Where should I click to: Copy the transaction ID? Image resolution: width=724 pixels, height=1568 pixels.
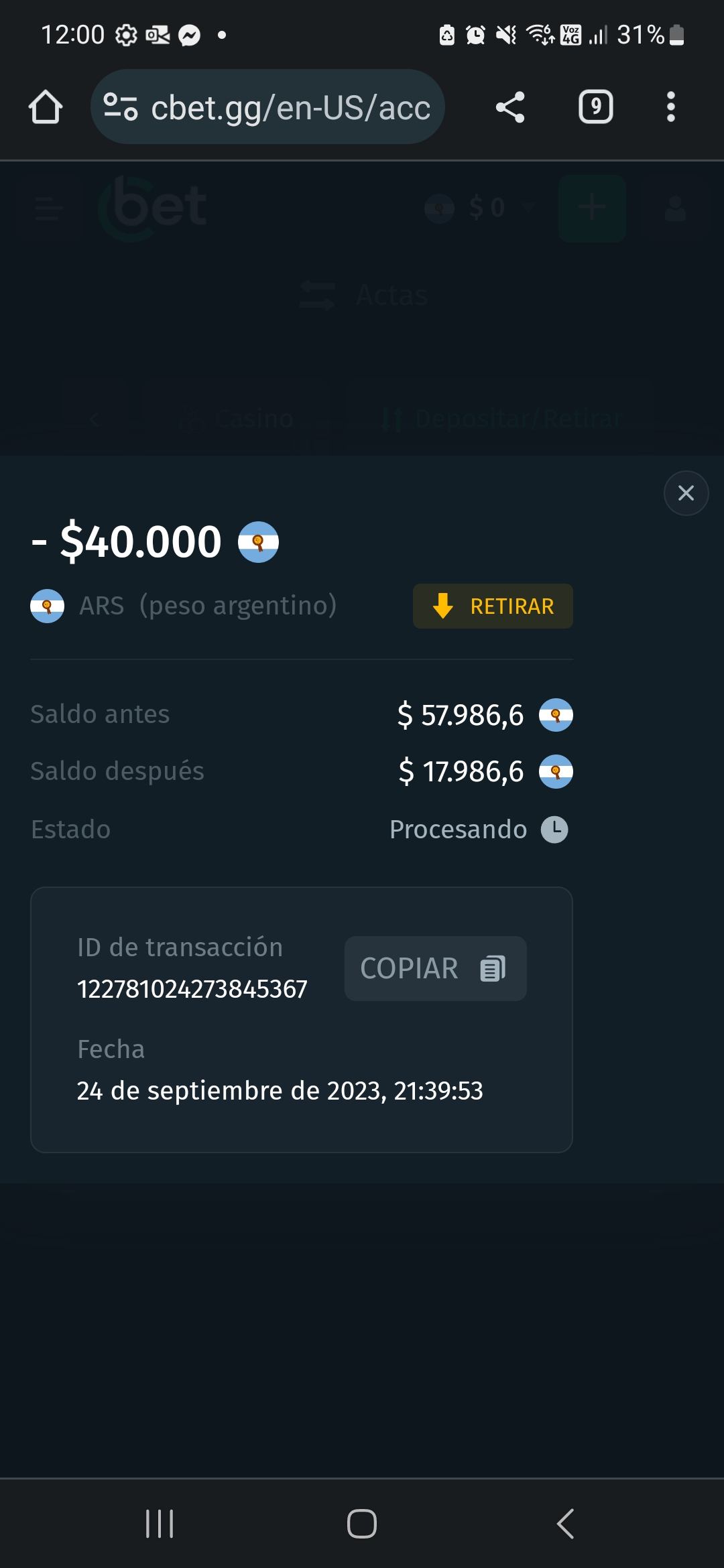tap(435, 968)
